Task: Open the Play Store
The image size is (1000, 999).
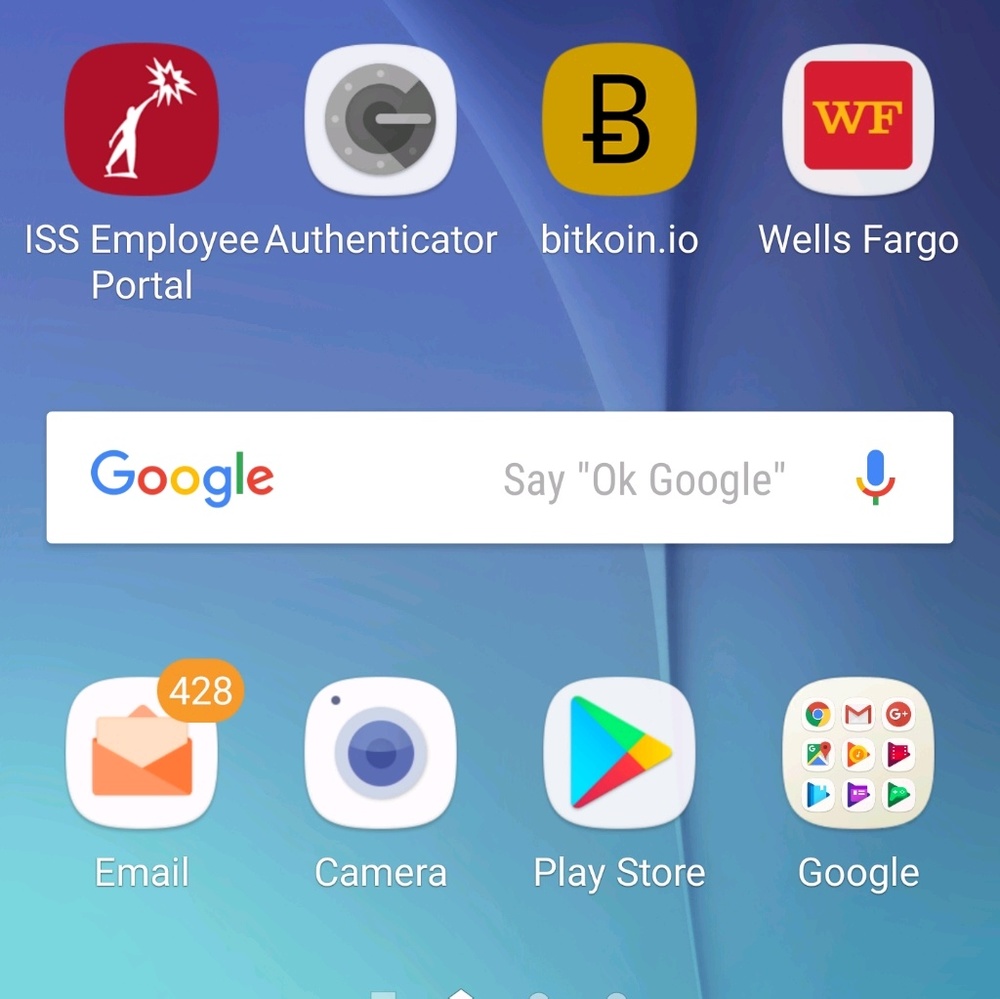Action: point(619,753)
